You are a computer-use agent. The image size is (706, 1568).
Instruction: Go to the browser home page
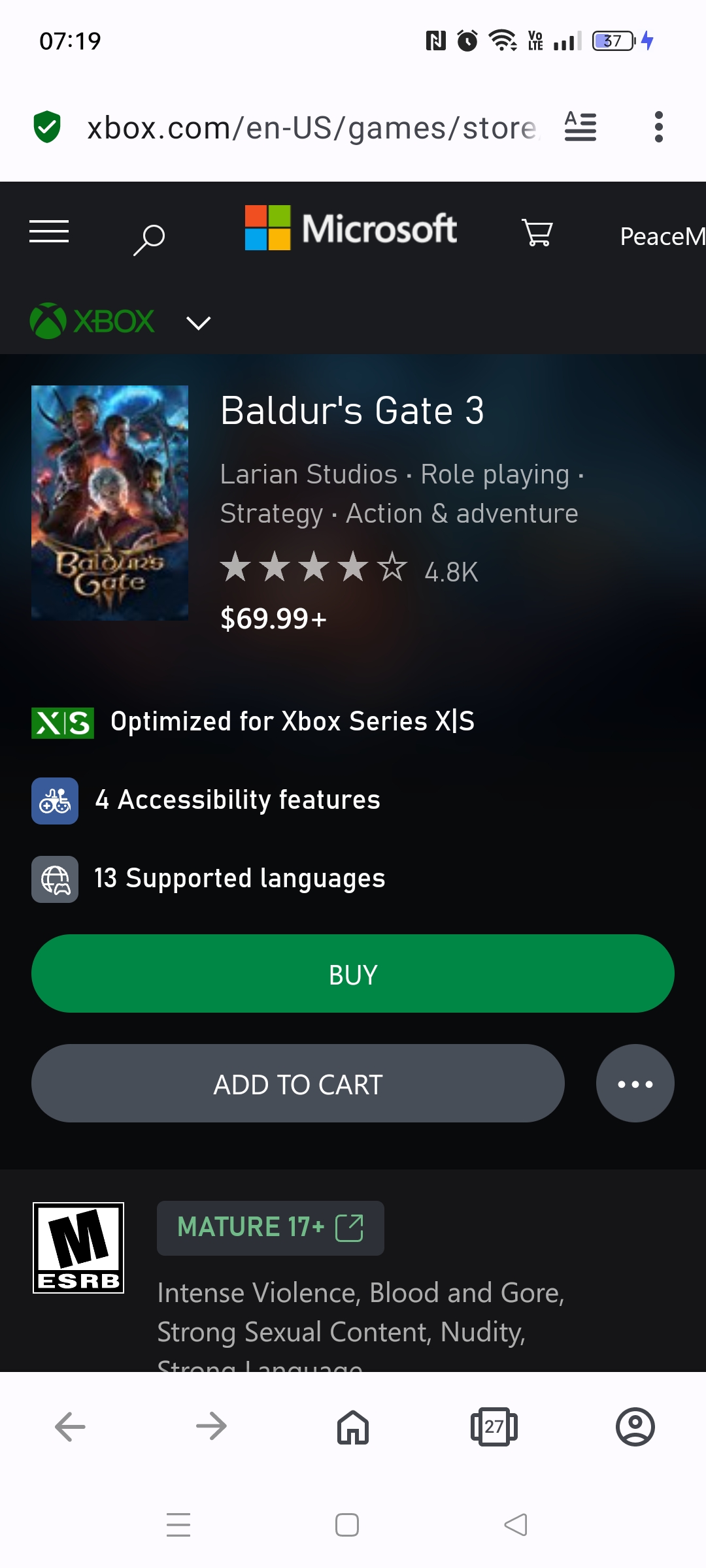[353, 1427]
